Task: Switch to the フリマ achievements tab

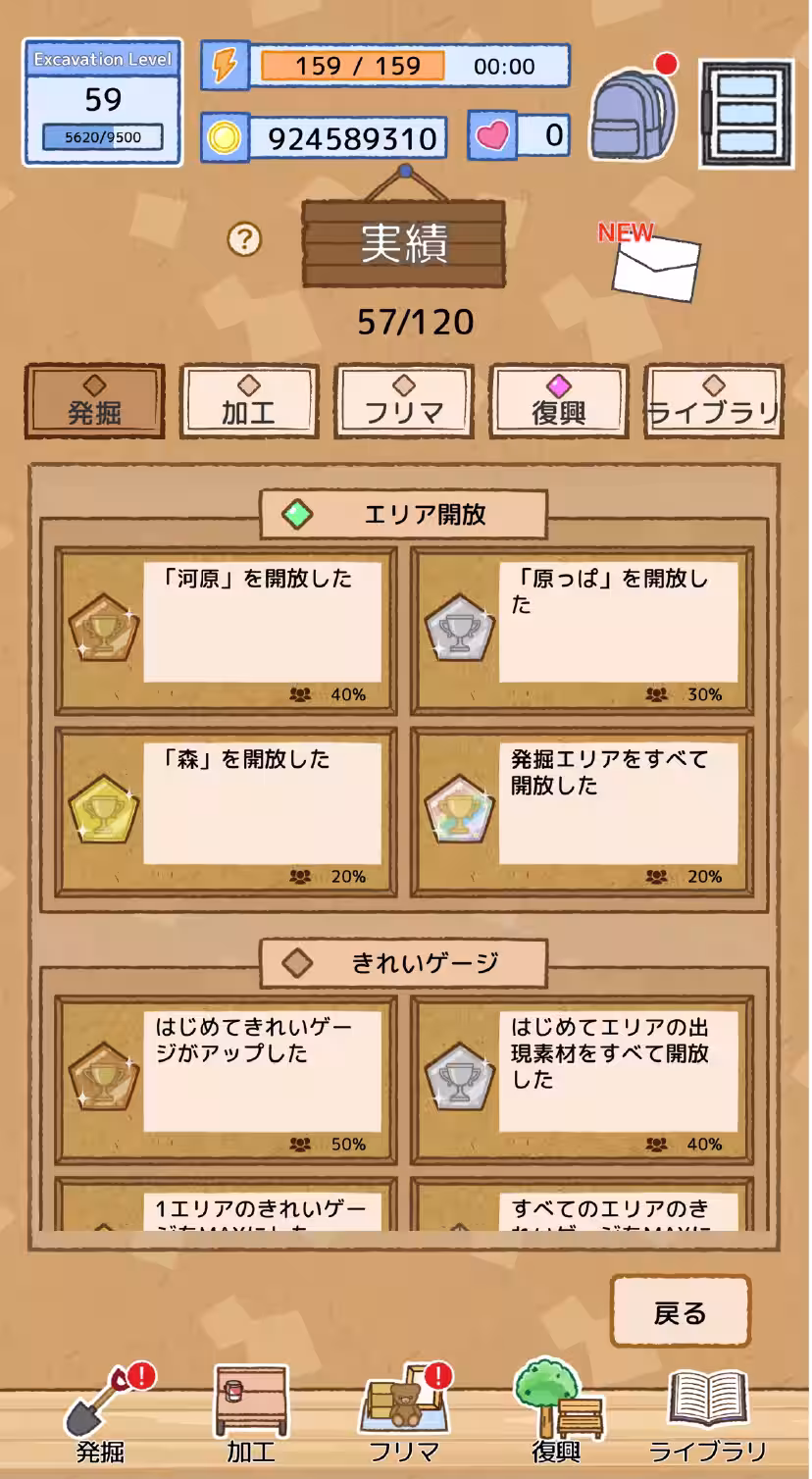Action: point(403,400)
